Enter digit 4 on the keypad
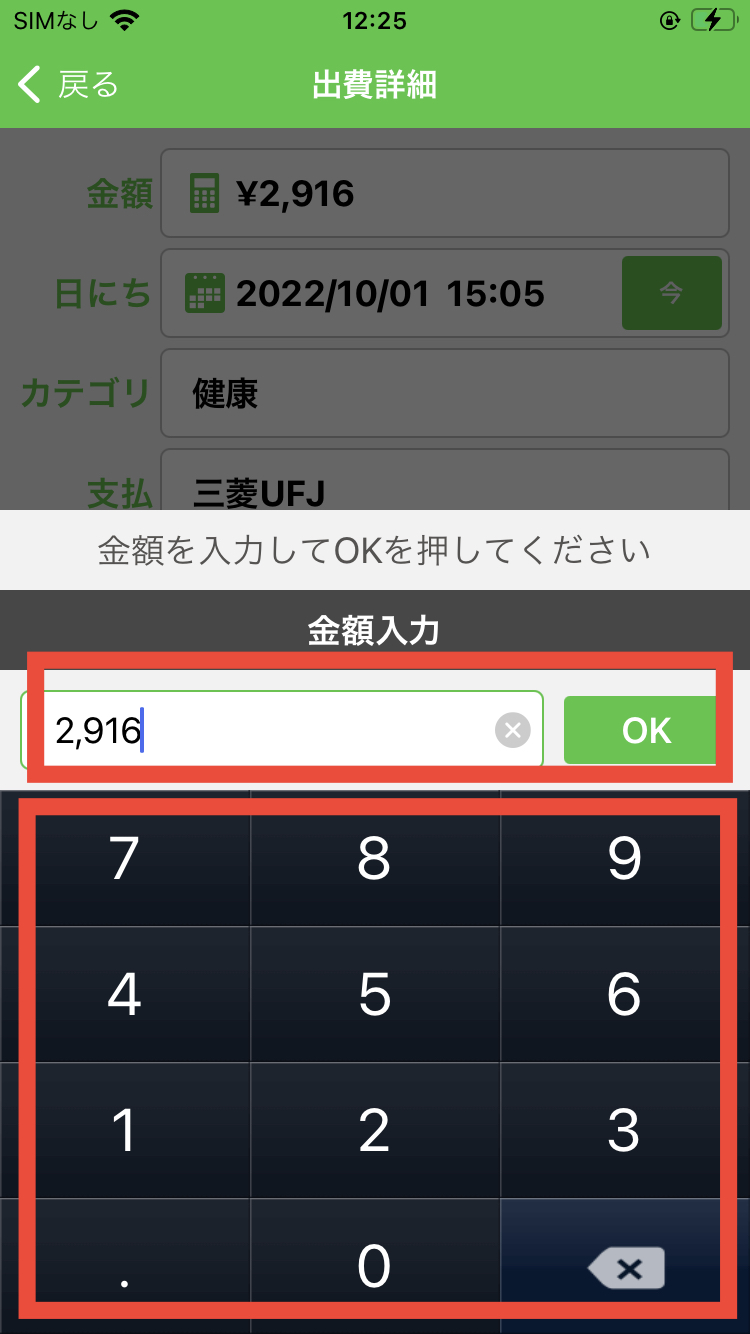The image size is (750, 1334). coord(124,994)
